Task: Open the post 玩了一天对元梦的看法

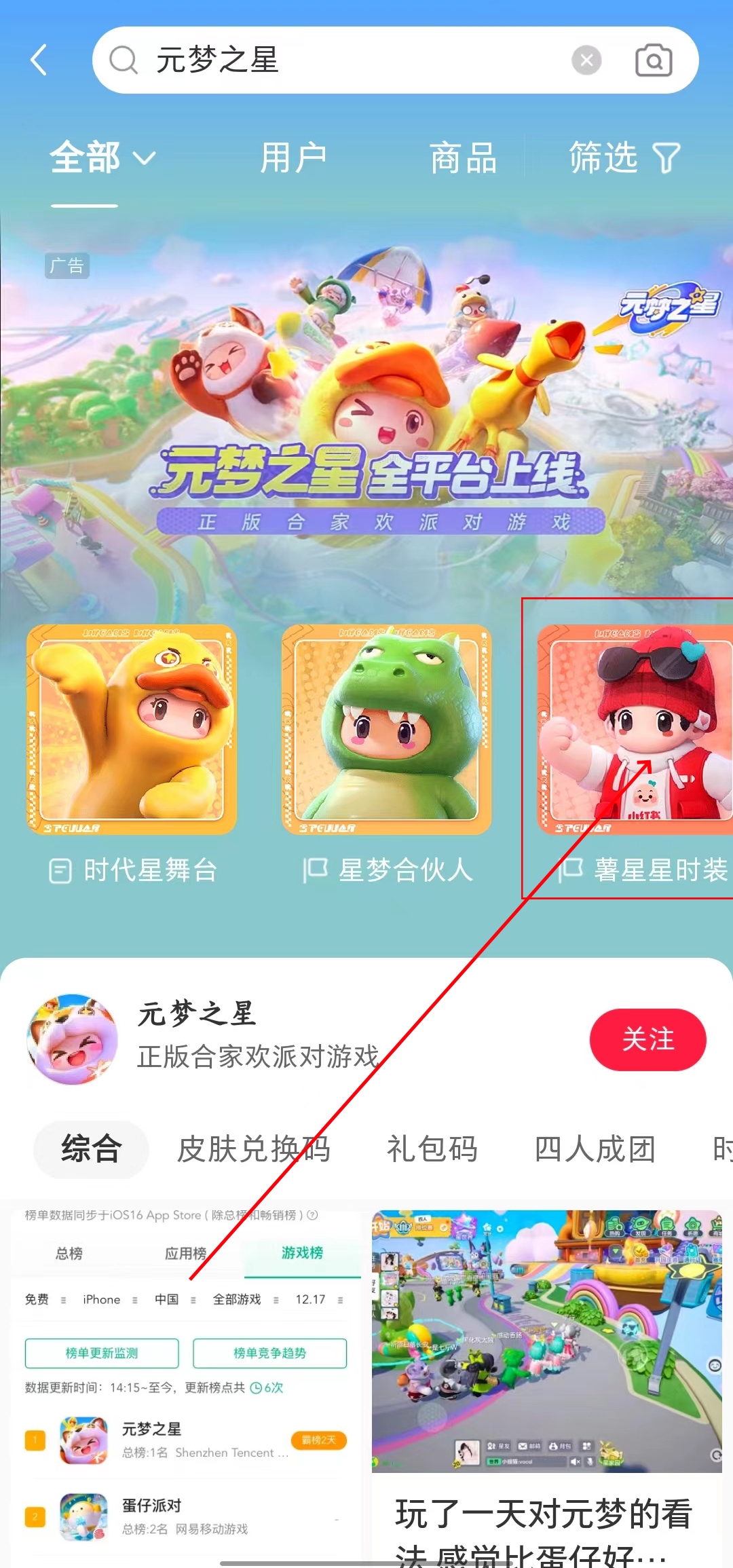Action: (546, 1392)
